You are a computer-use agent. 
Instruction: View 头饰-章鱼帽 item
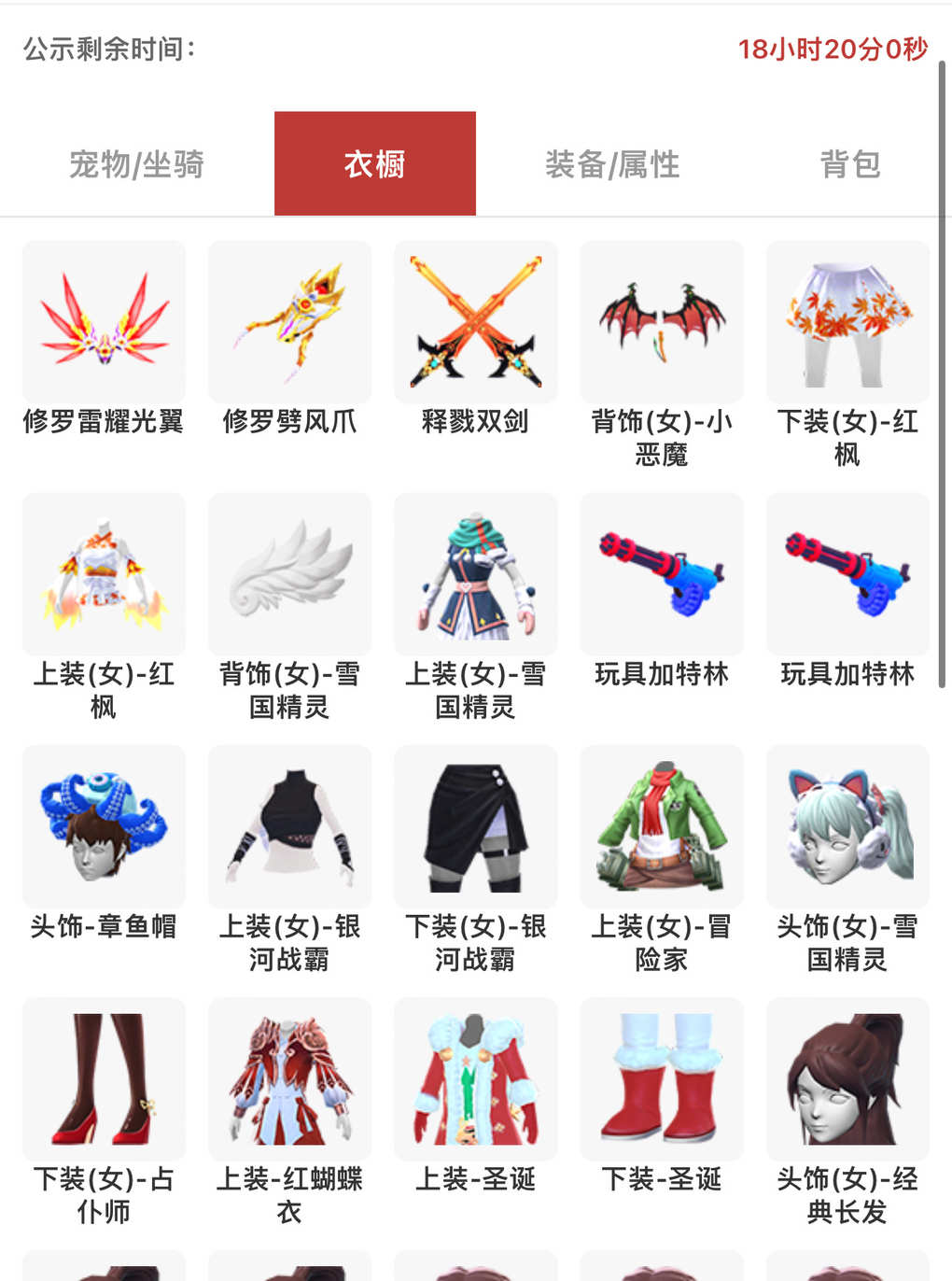104,827
